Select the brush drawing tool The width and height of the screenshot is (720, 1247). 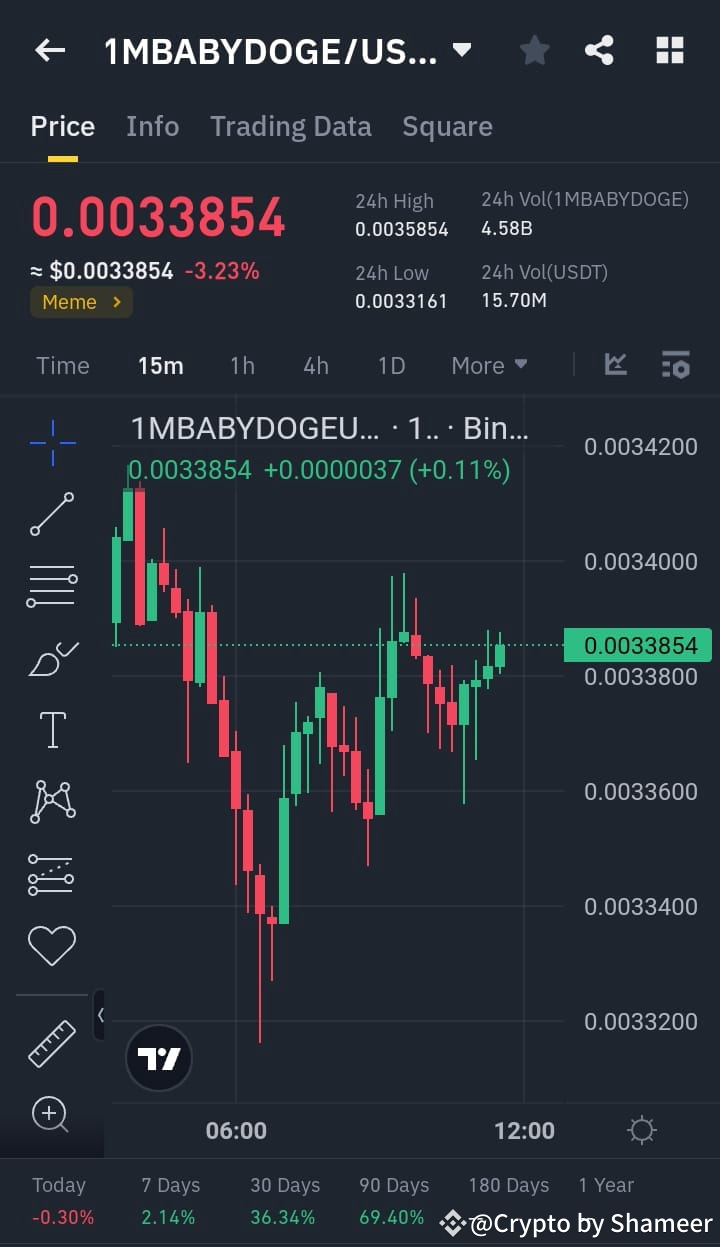52,657
